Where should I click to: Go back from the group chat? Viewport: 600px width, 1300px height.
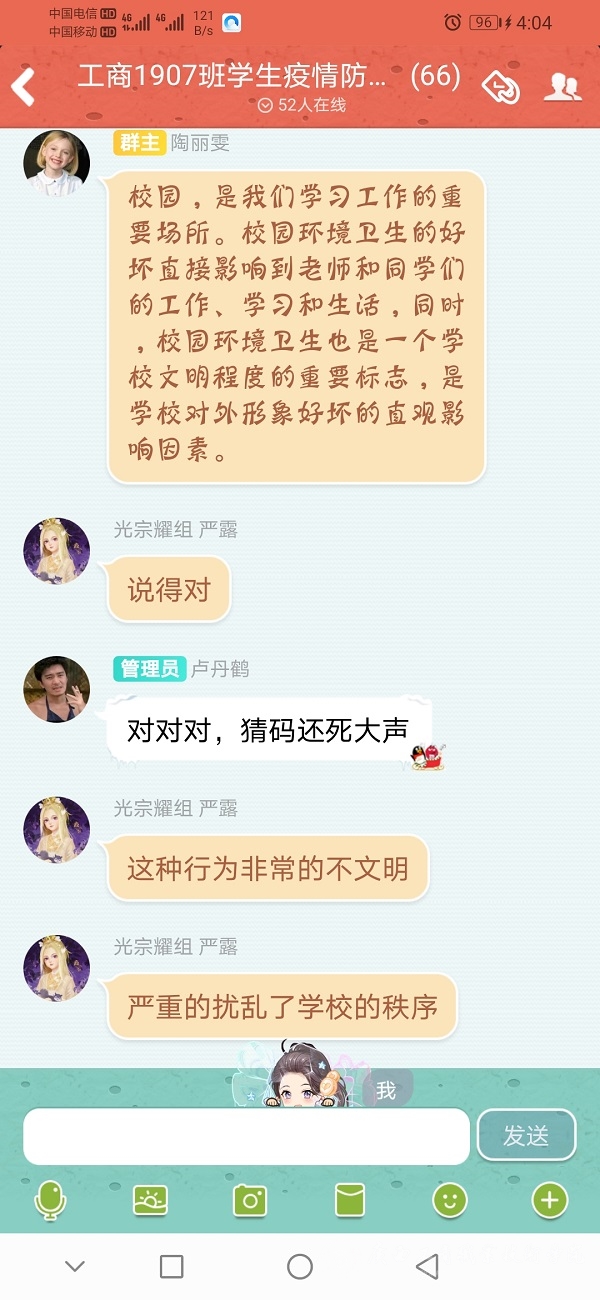click(24, 87)
